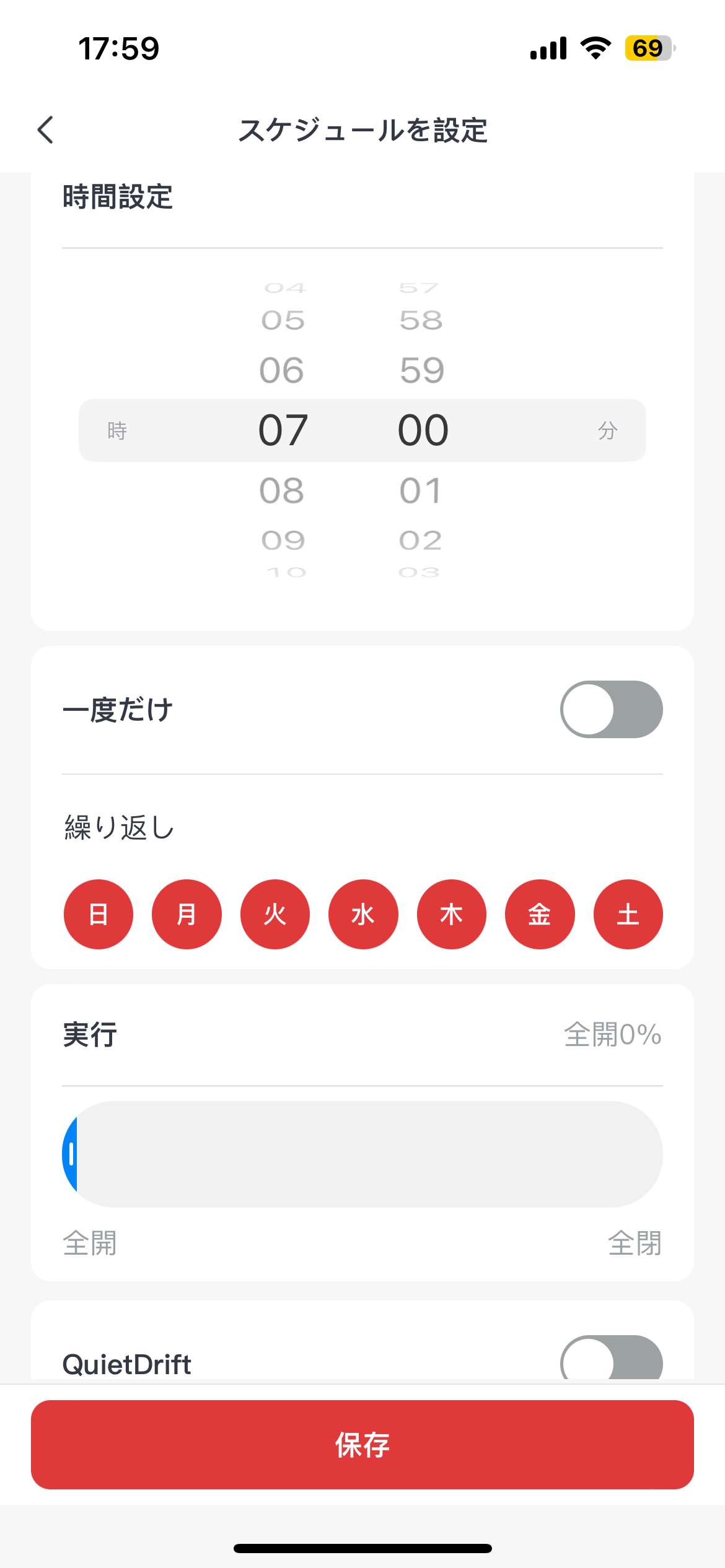Toggle 木 (Thursday) repeat selection
The image size is (725, 1568).
tap(451, 914)
